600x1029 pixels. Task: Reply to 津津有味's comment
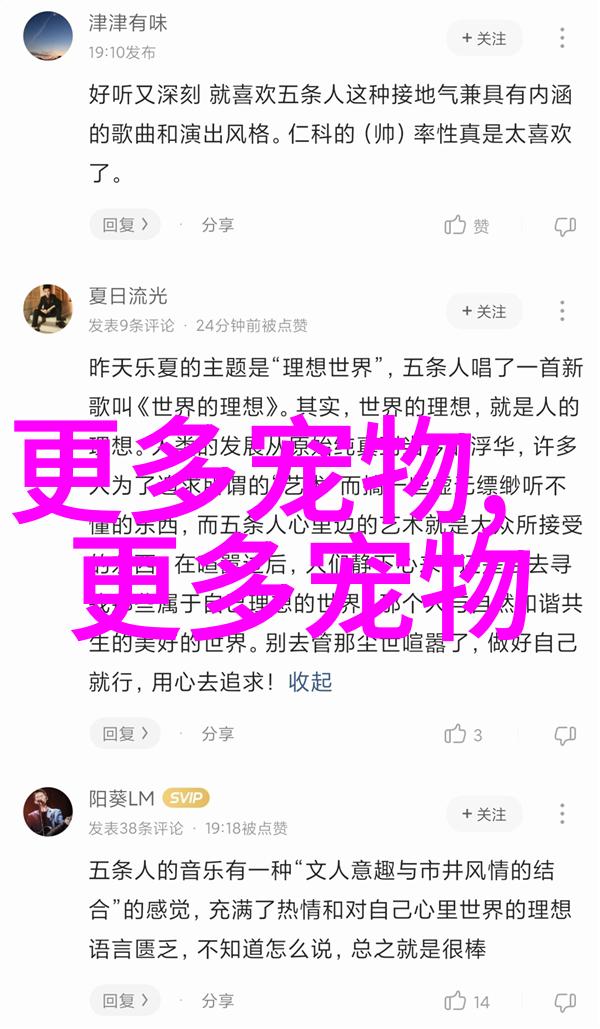[125, 225]
